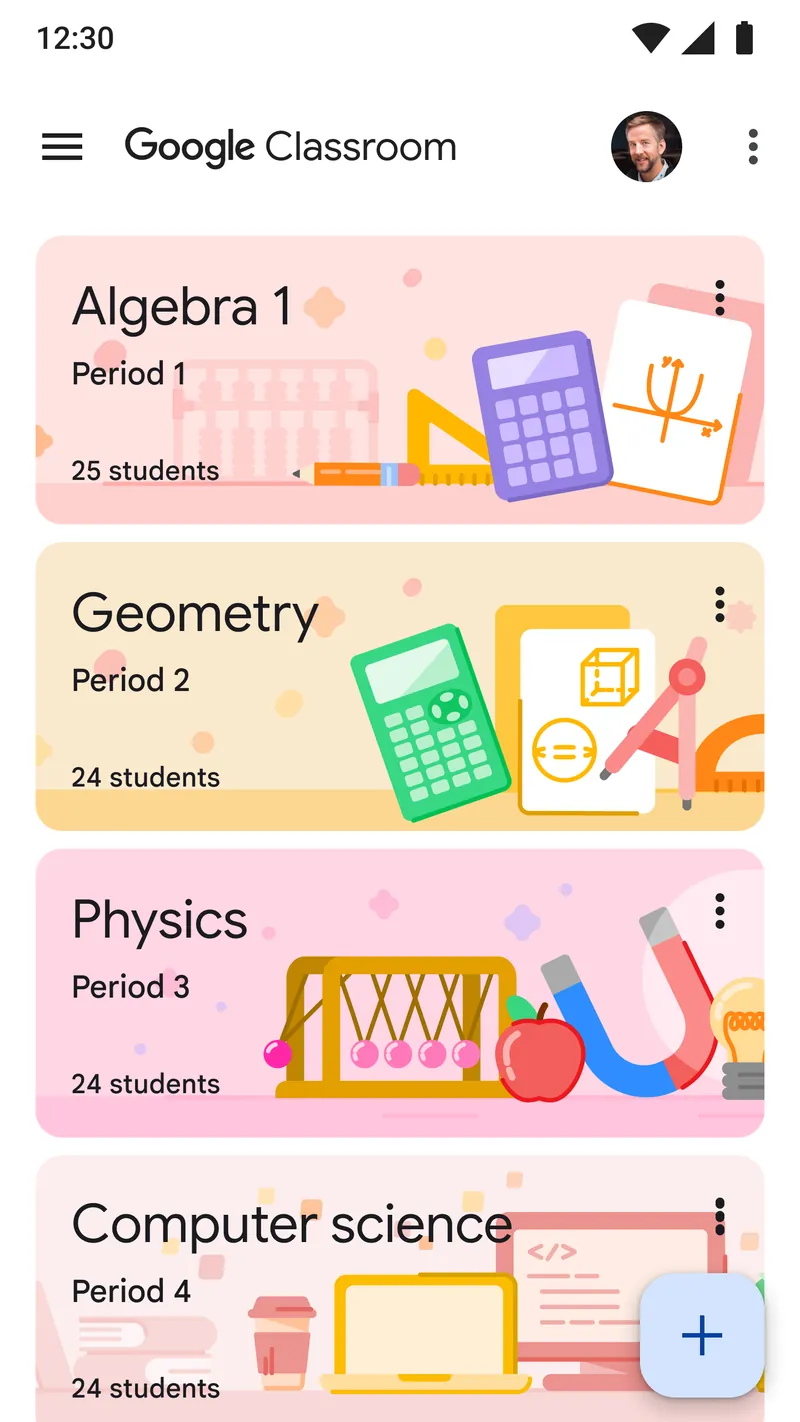Open the Computer science card options menu
800x1422 pixels.
tap(719, 1216)
